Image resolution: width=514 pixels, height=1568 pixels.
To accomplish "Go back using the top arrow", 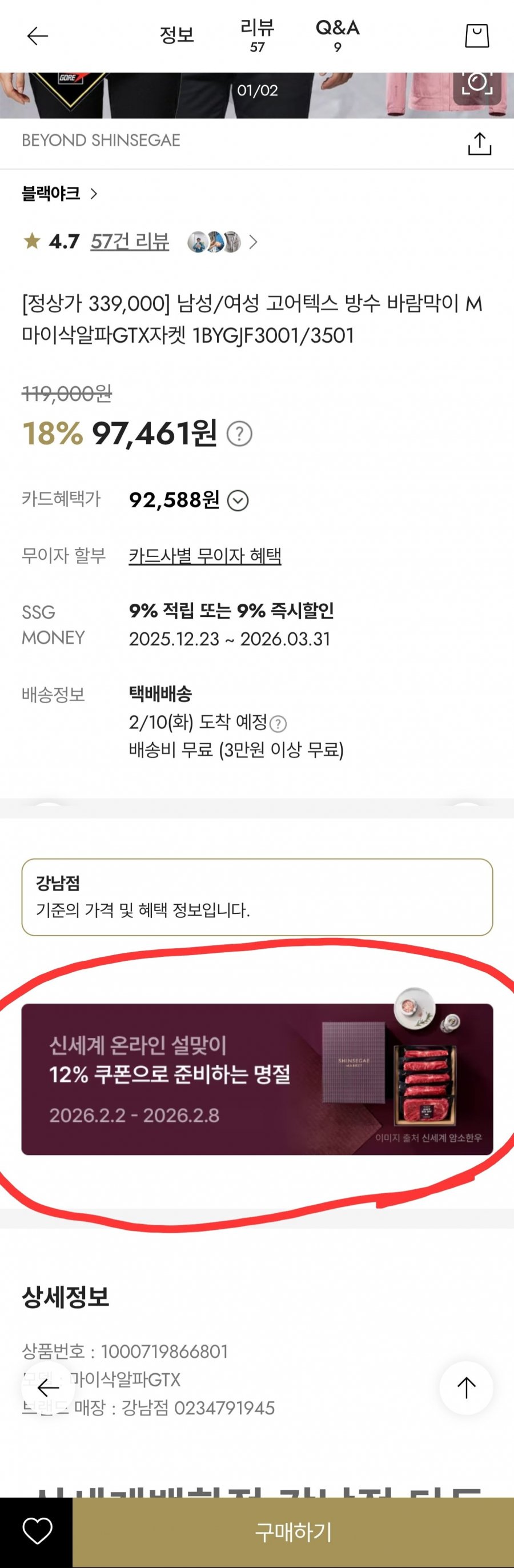I will coord(38,36).
